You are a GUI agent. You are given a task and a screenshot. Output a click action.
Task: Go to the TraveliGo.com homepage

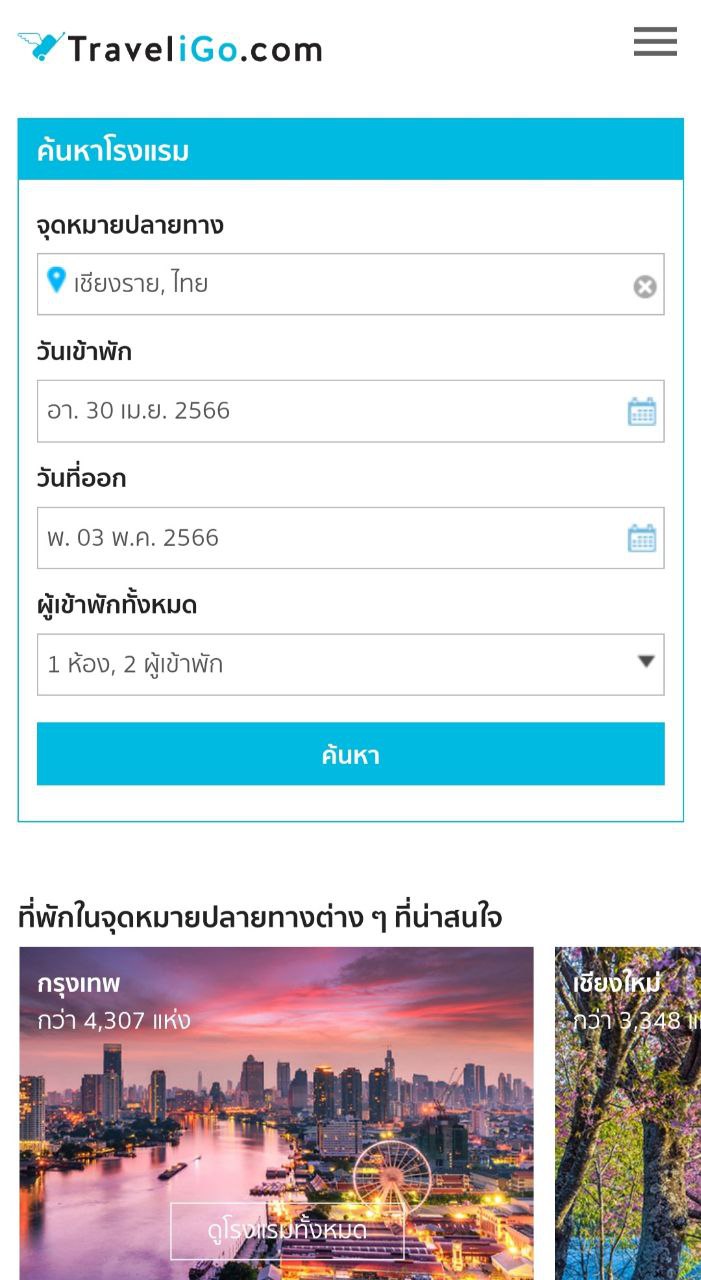point(170,47)
